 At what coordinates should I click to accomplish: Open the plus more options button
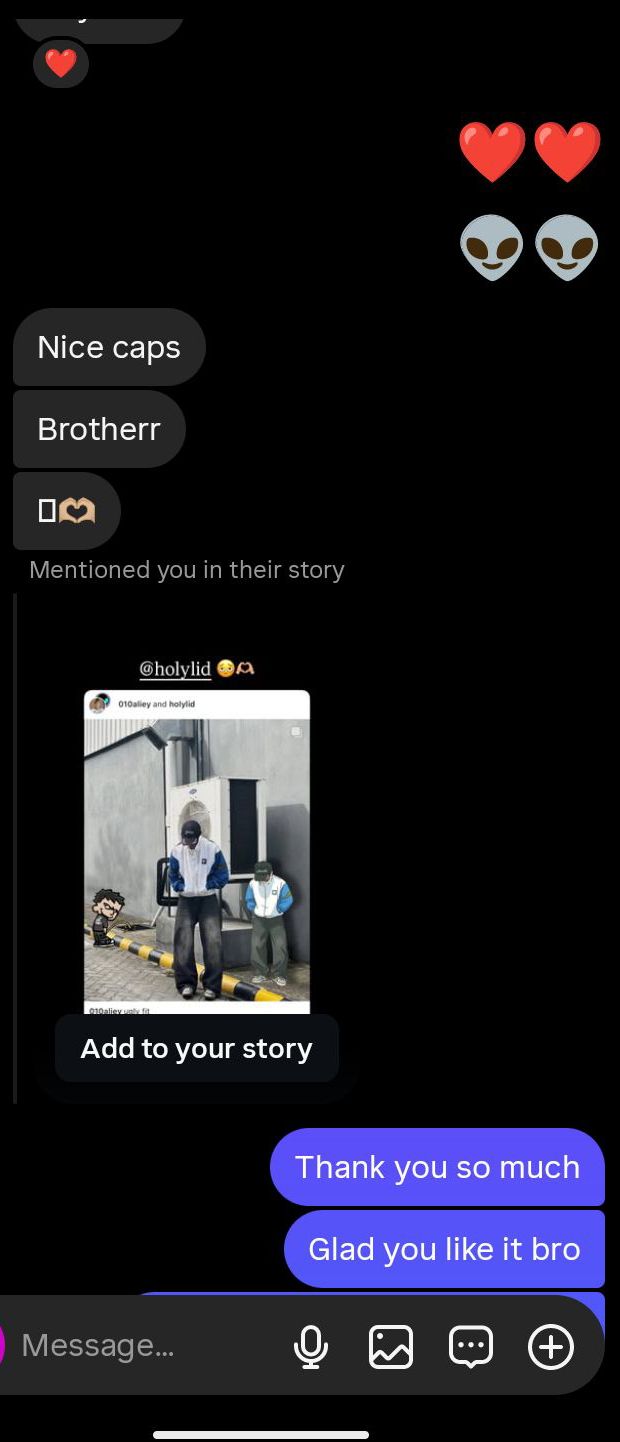[x=550, y=1347]
